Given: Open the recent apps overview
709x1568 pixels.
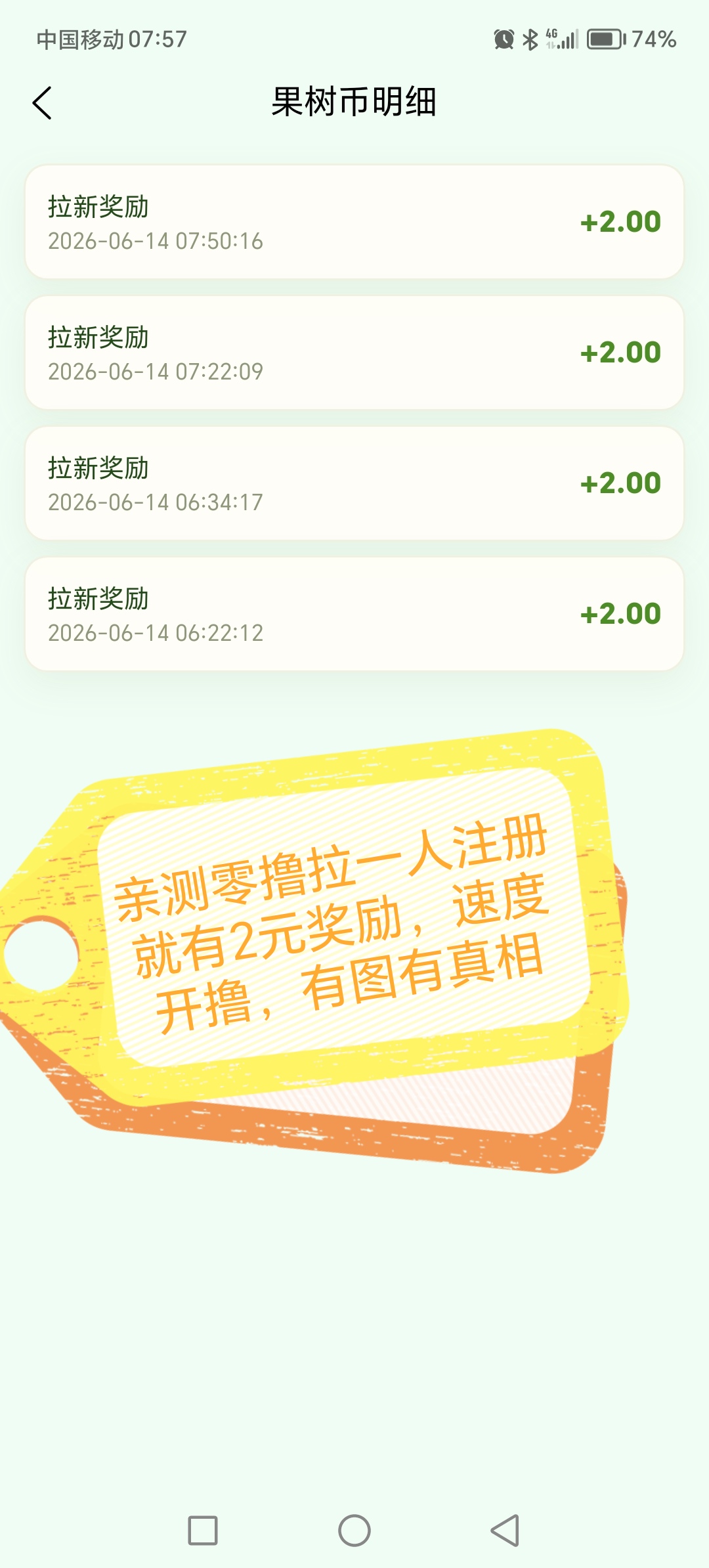Looking at the screenshot, I should pyautogui.click(x=203, y=1531).
